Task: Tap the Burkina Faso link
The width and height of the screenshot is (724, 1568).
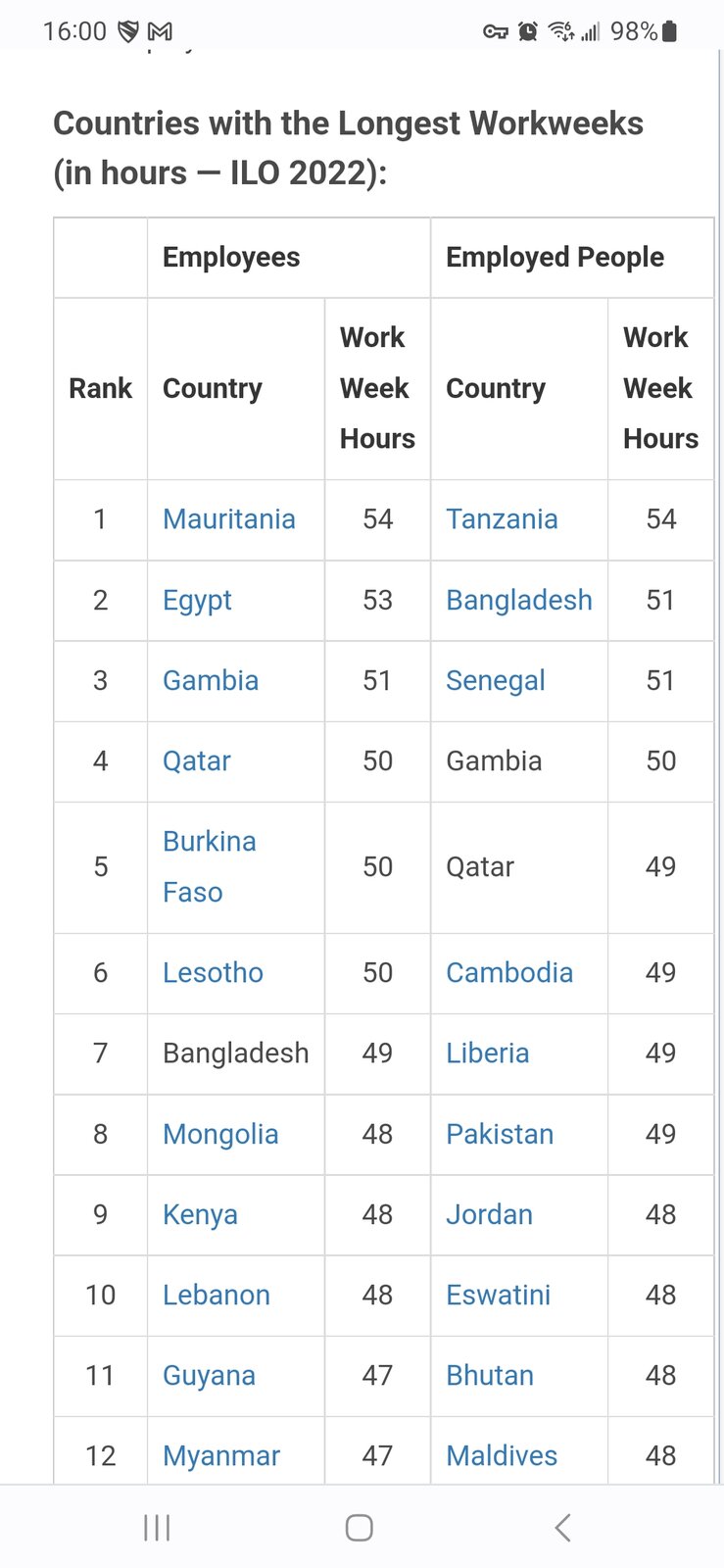Action: [209, 867]
